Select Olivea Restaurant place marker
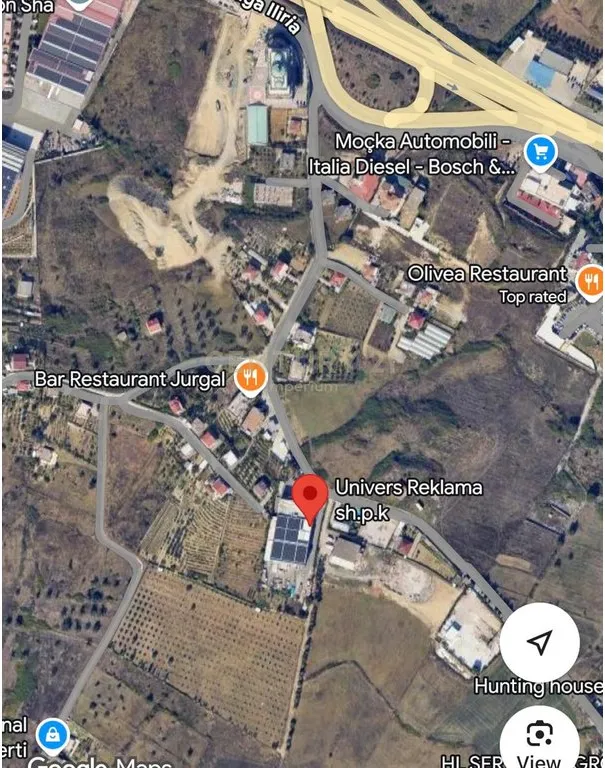605x768 pixels. [592, 282]
